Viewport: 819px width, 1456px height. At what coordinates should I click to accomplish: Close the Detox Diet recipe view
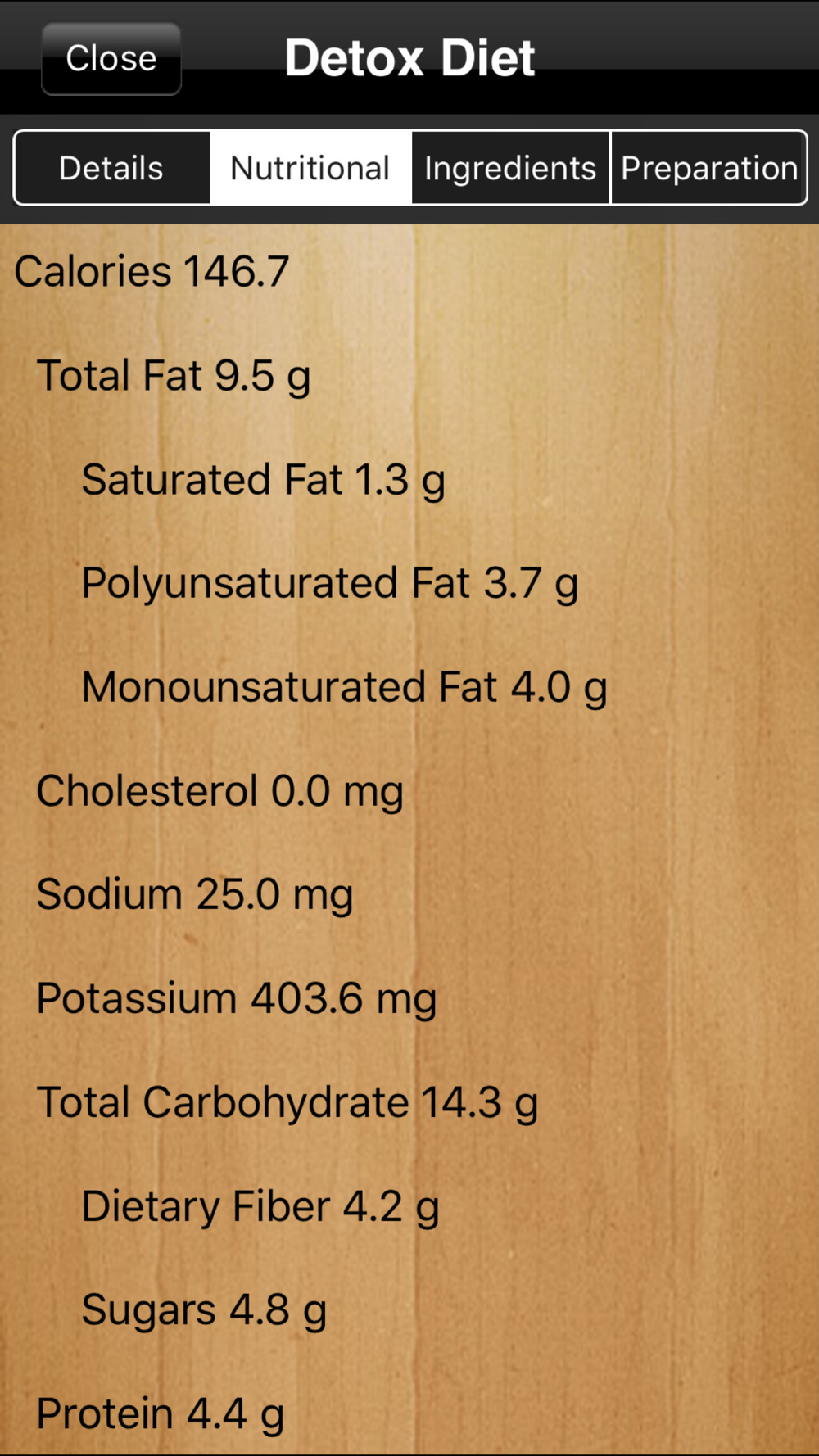[111, 59]
